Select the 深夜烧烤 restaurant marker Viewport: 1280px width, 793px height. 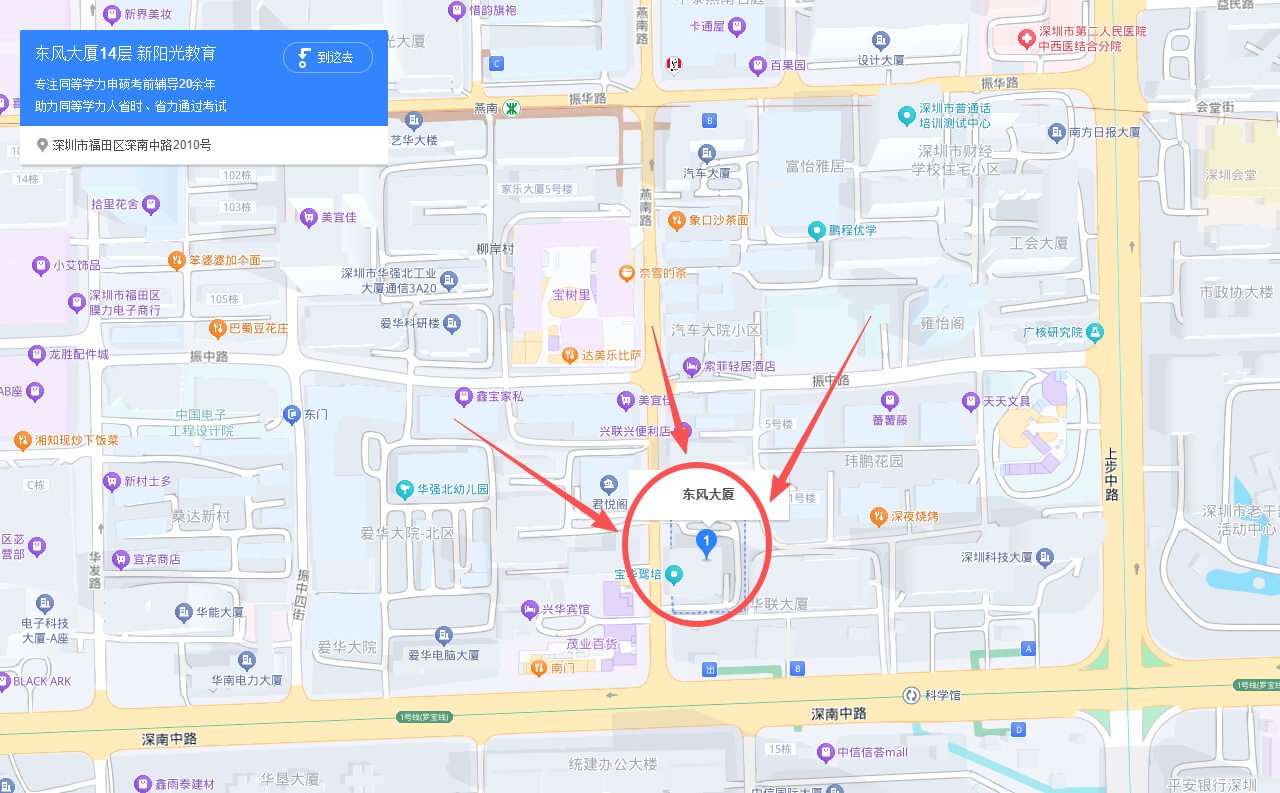tap(878, 516)
